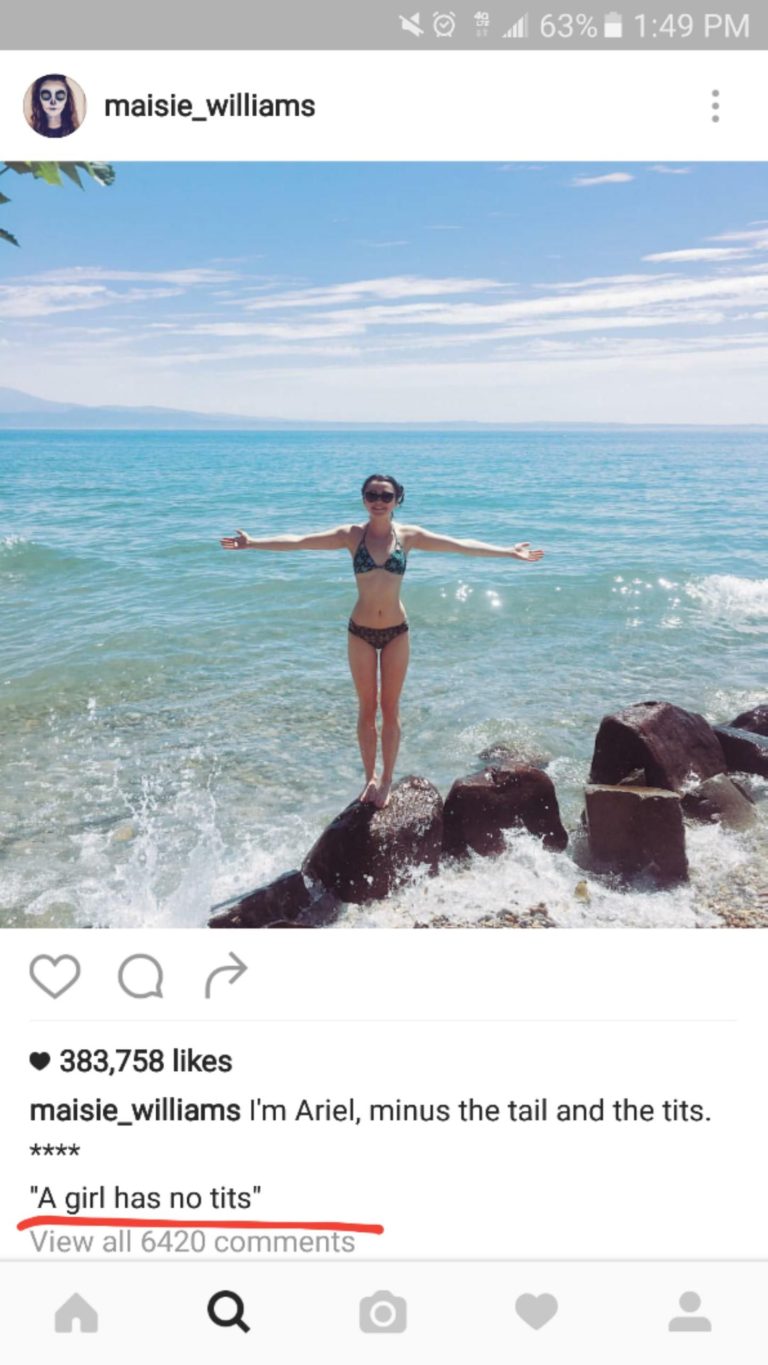Open the post's overflow menu
The width and height of the screenshot is (768, 1365).
[x=714, y=106]
